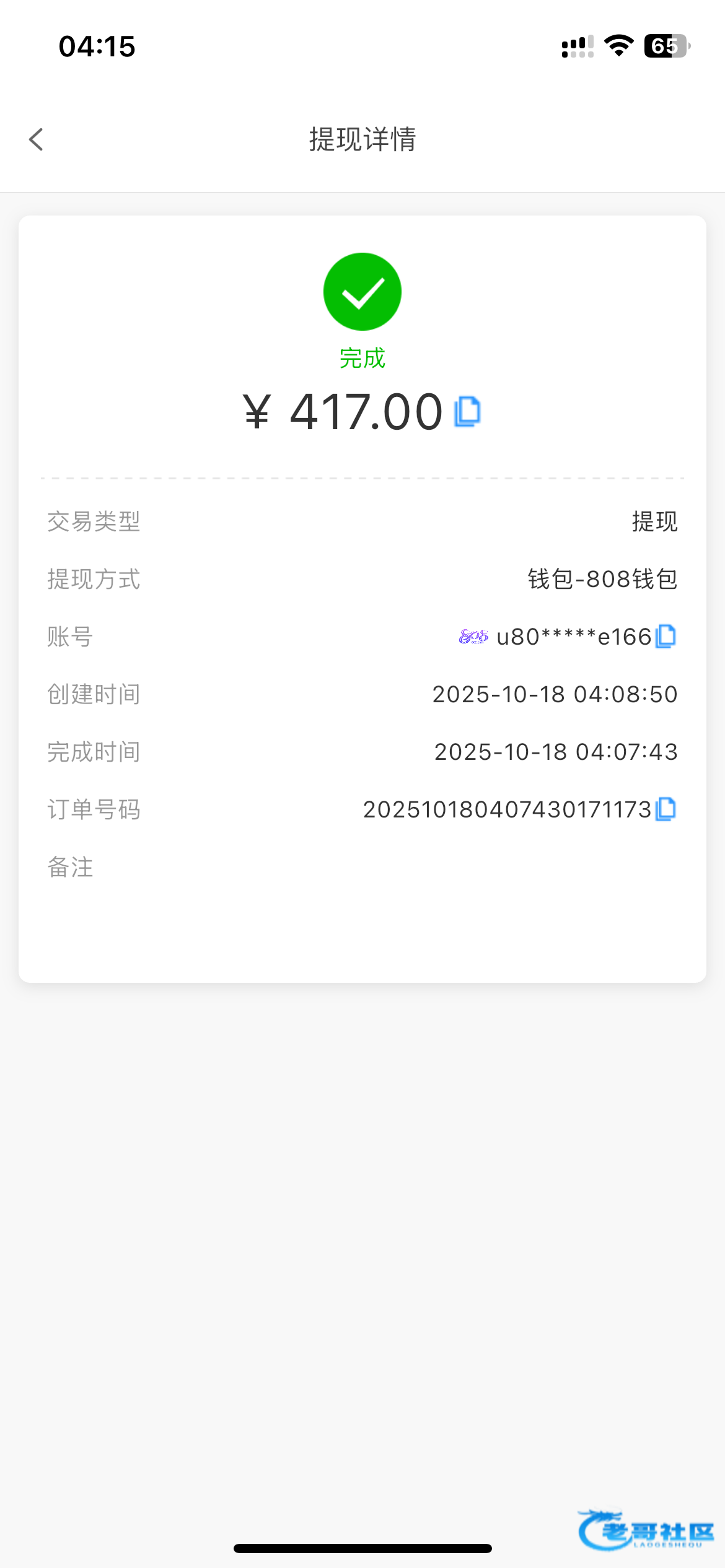Viewport: 725px width, 1568px height.
Task: Copy the account number u80*****e166
Action: pyautogui.click(x=666, y=637)
